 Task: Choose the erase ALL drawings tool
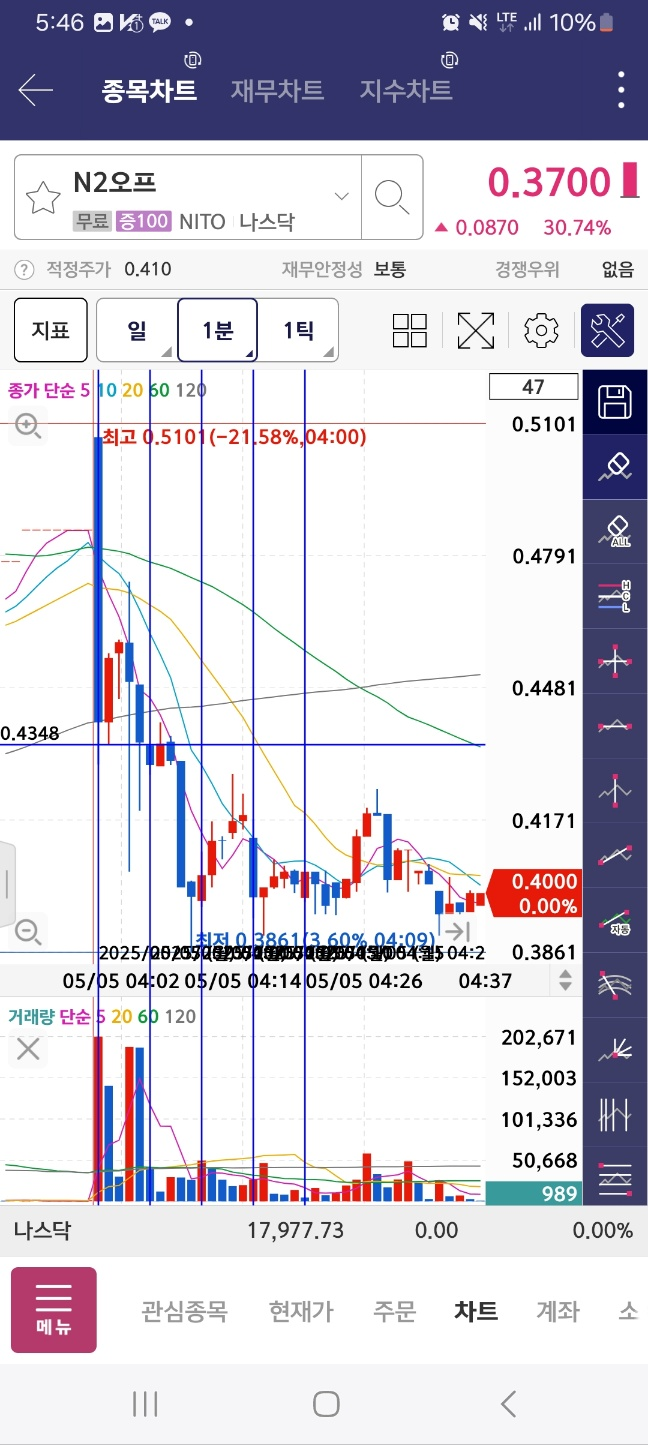[x=614, y=530]
